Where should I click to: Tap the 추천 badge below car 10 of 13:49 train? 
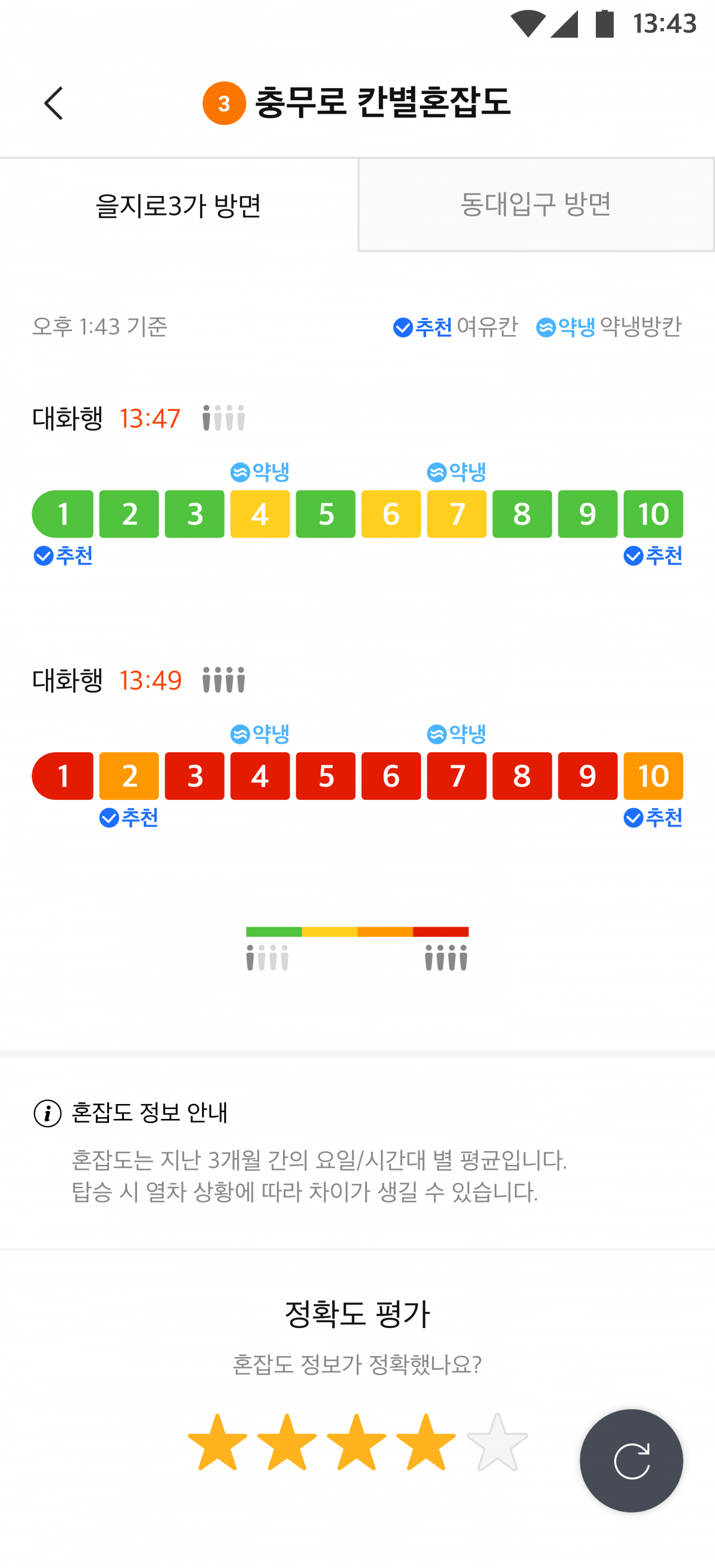[x=653, y=819]
